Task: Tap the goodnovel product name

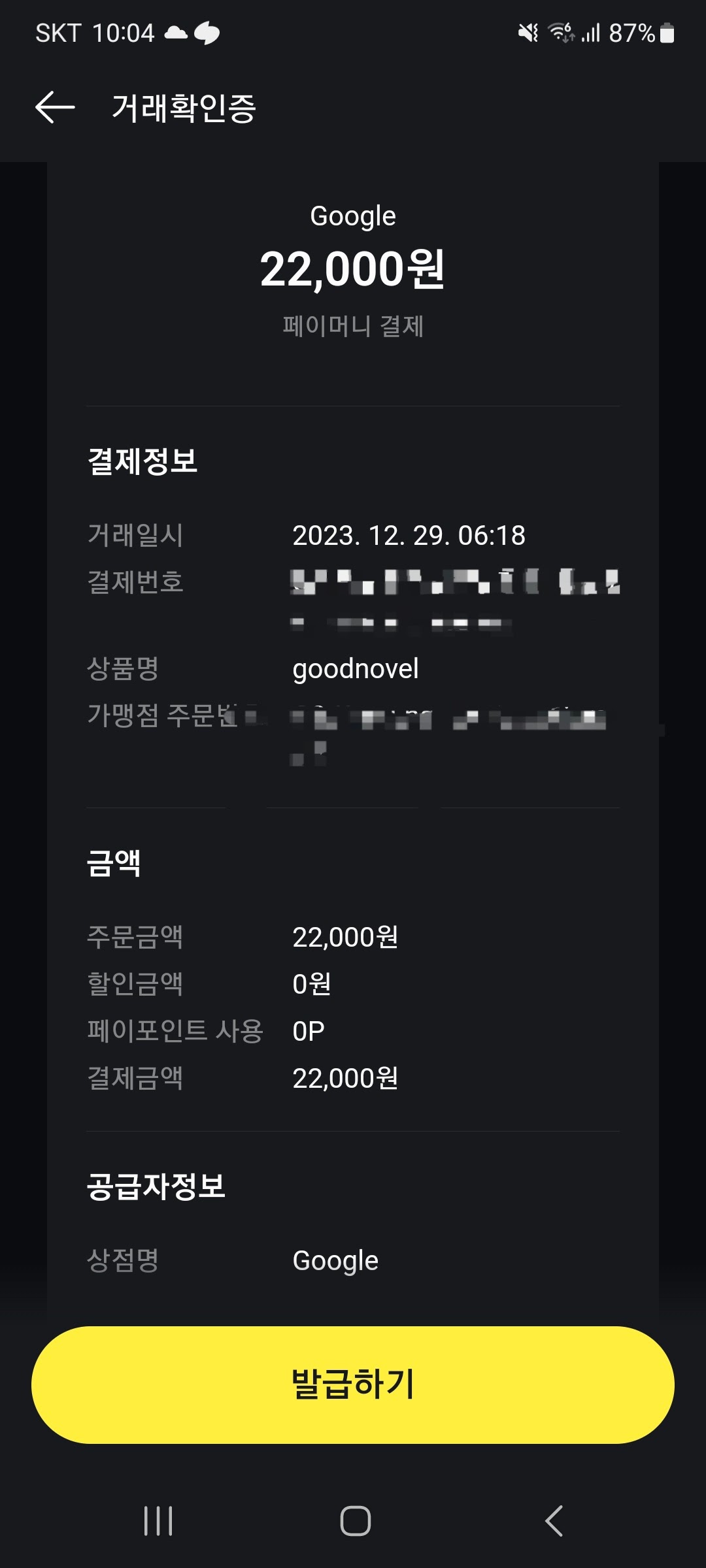Action: (x=356, y=668)
